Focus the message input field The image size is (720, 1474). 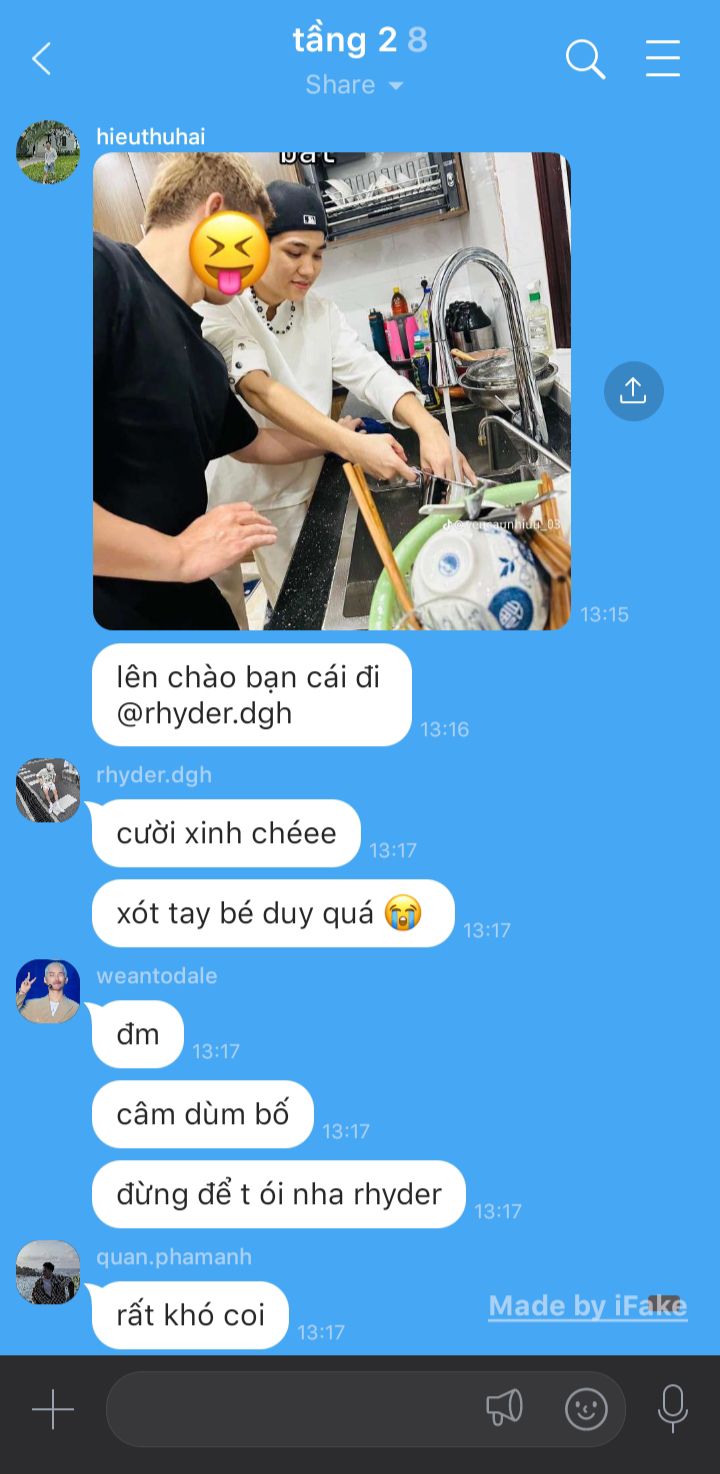point(290,1409)
